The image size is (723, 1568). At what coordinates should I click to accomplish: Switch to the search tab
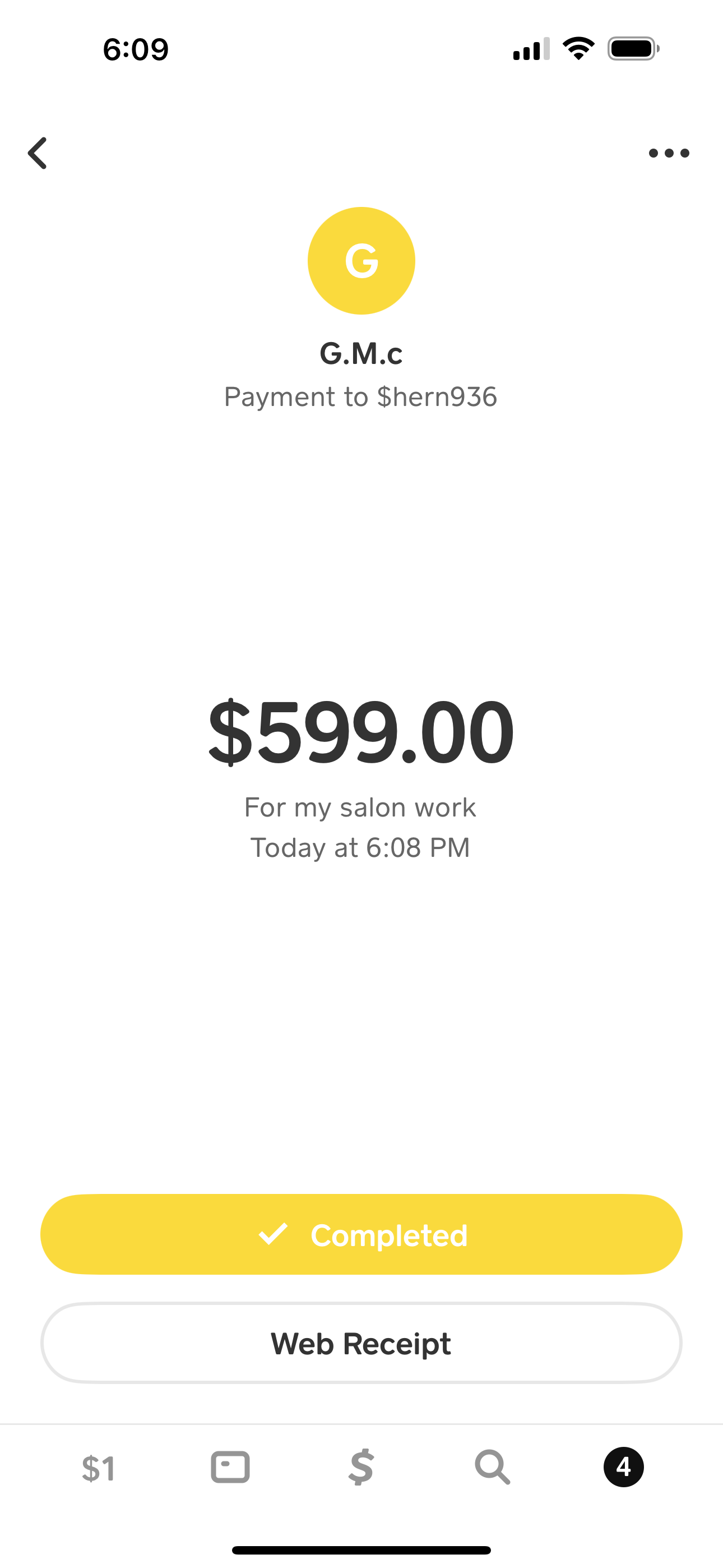[x=492, y=1468]
